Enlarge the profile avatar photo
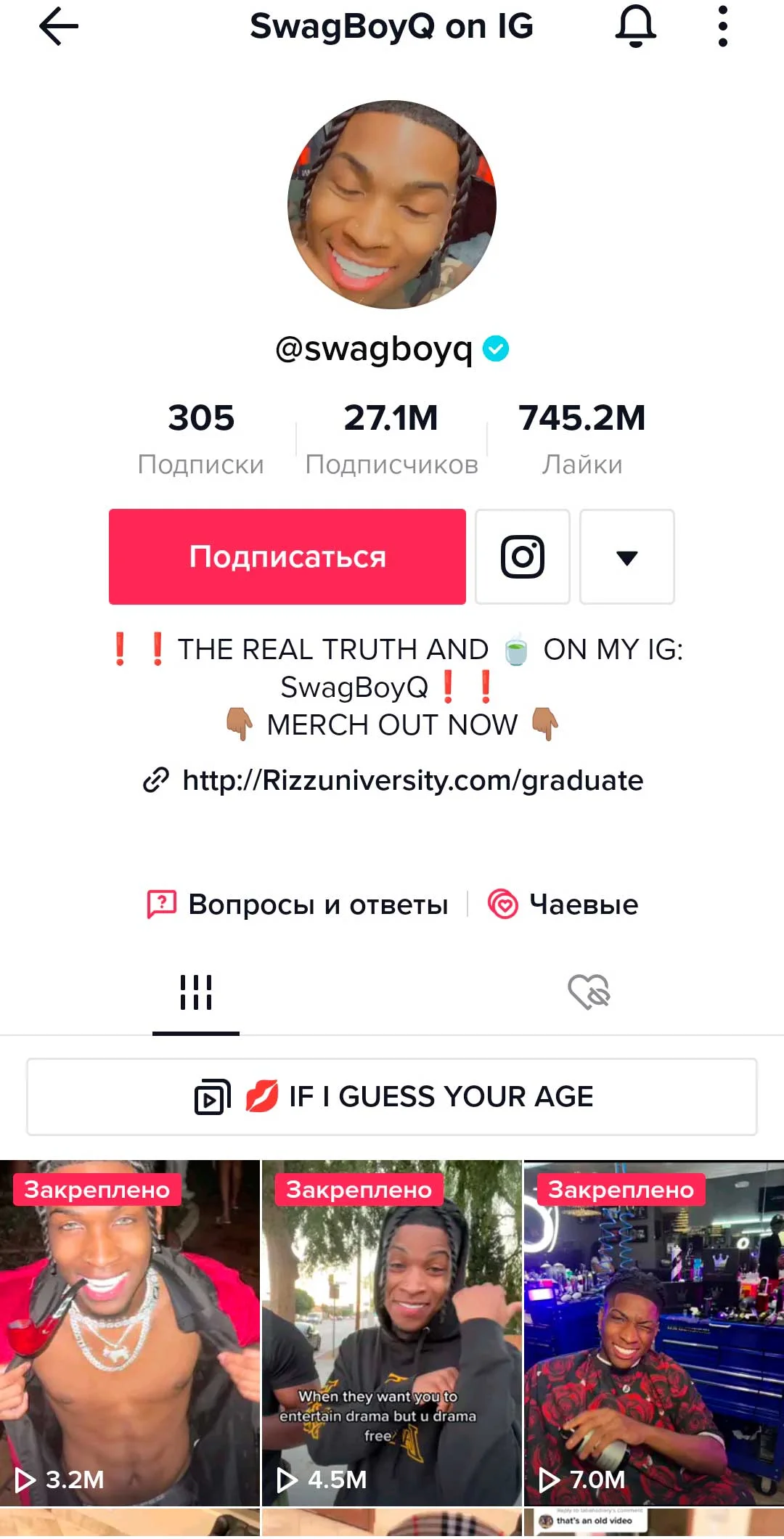This screenshot has width=784, height=1539. click(392, 205)
